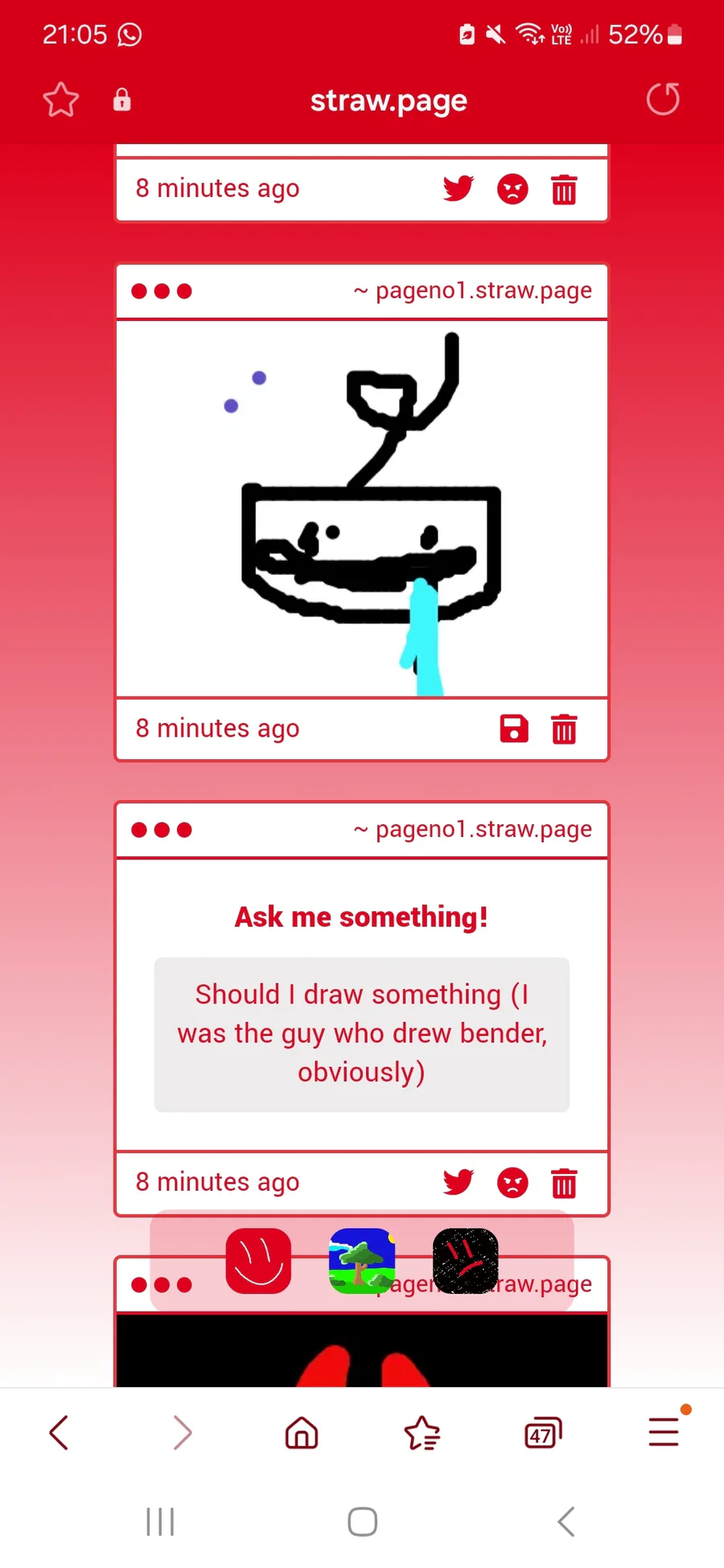Go back to the previous web page

(60, 1432)
